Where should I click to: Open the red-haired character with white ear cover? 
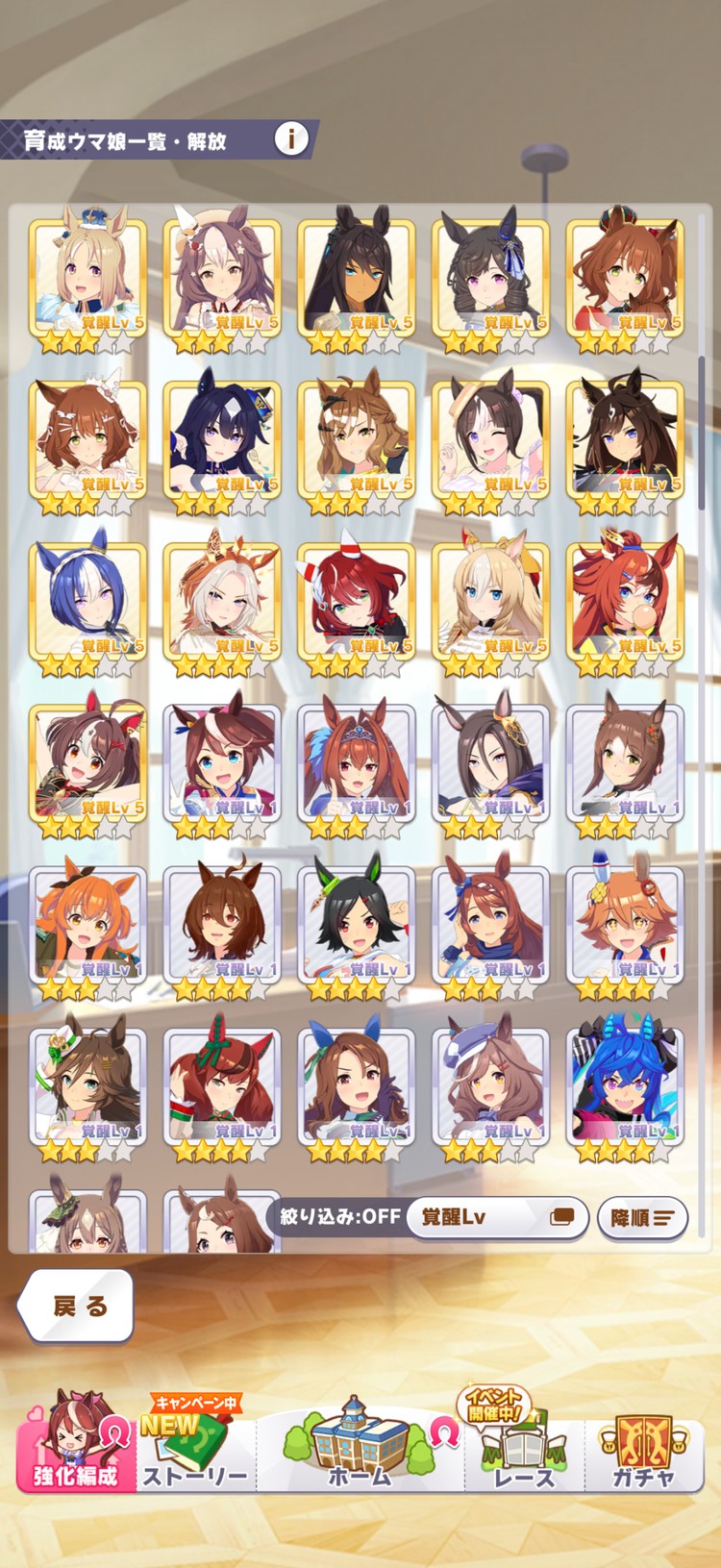point(356,601)
